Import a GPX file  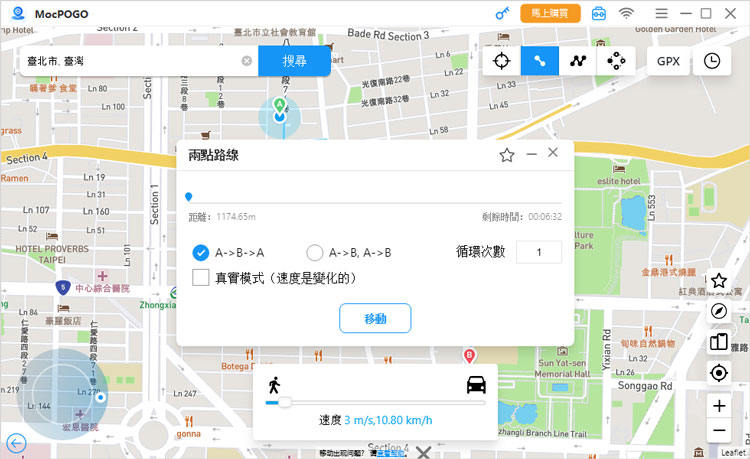tap(668, 60)
